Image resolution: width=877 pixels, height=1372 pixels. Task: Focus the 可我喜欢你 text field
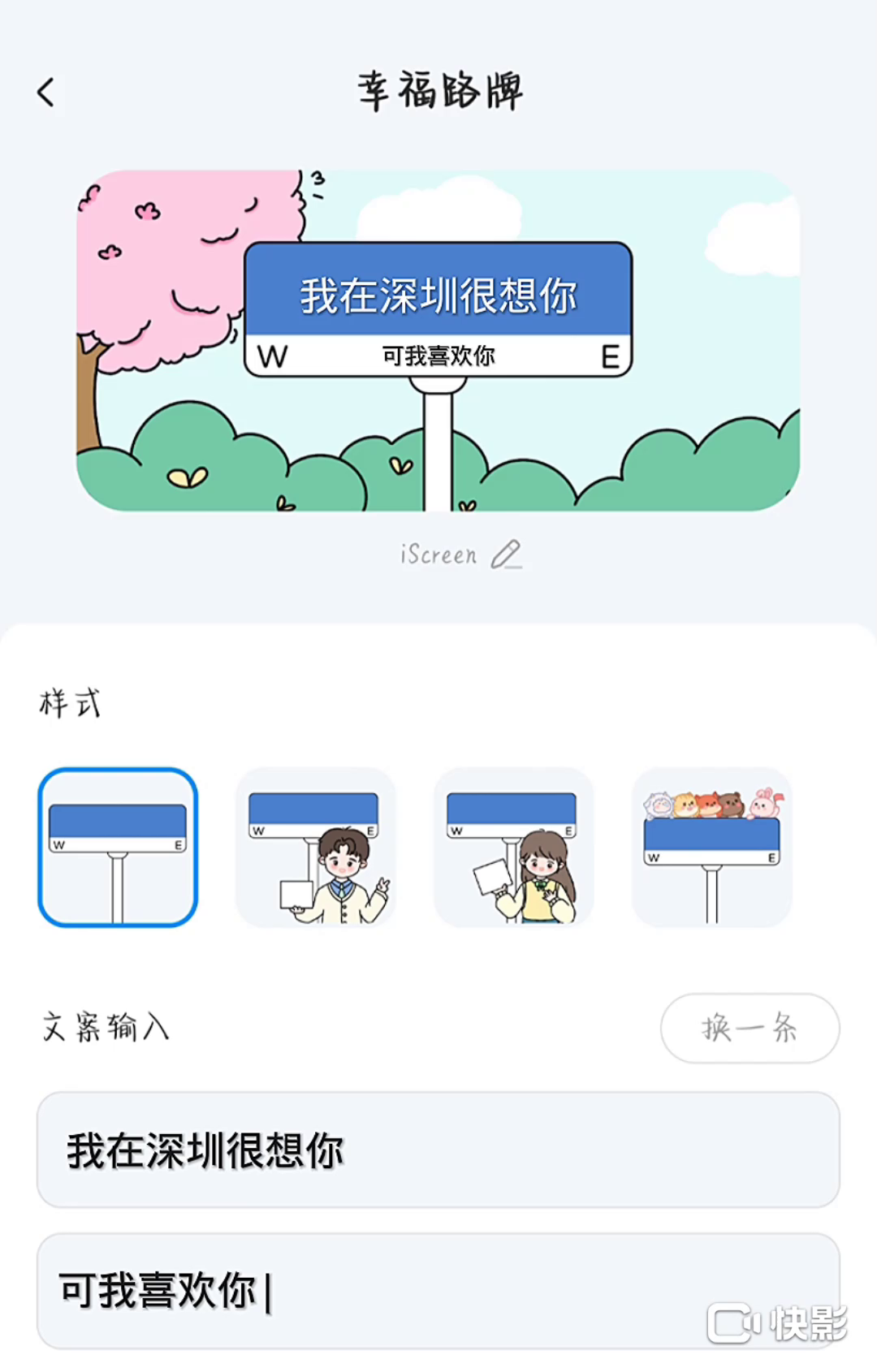coord(438,1291)
